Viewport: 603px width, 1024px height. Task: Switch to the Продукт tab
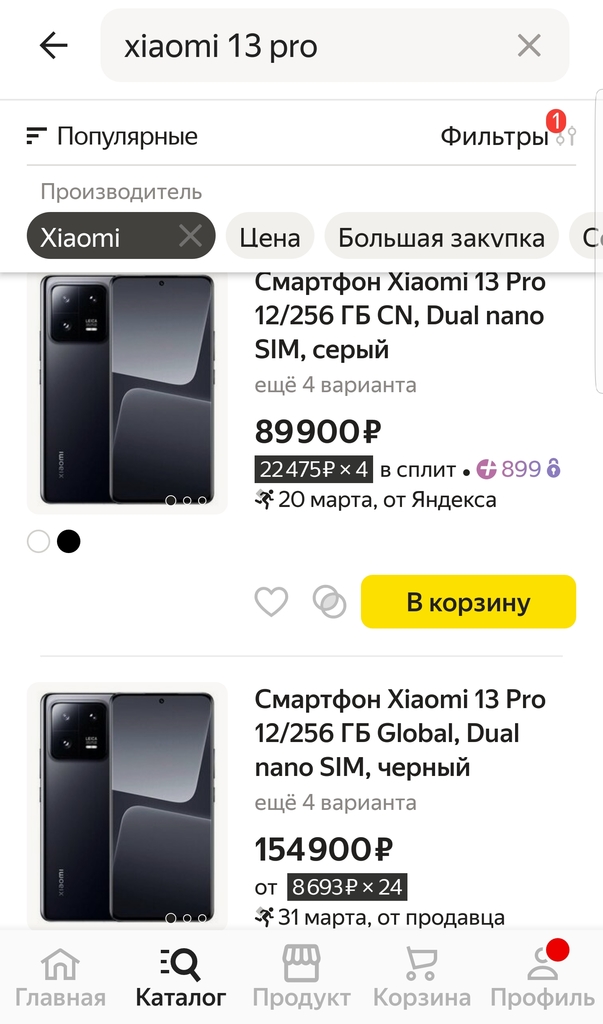301,980
